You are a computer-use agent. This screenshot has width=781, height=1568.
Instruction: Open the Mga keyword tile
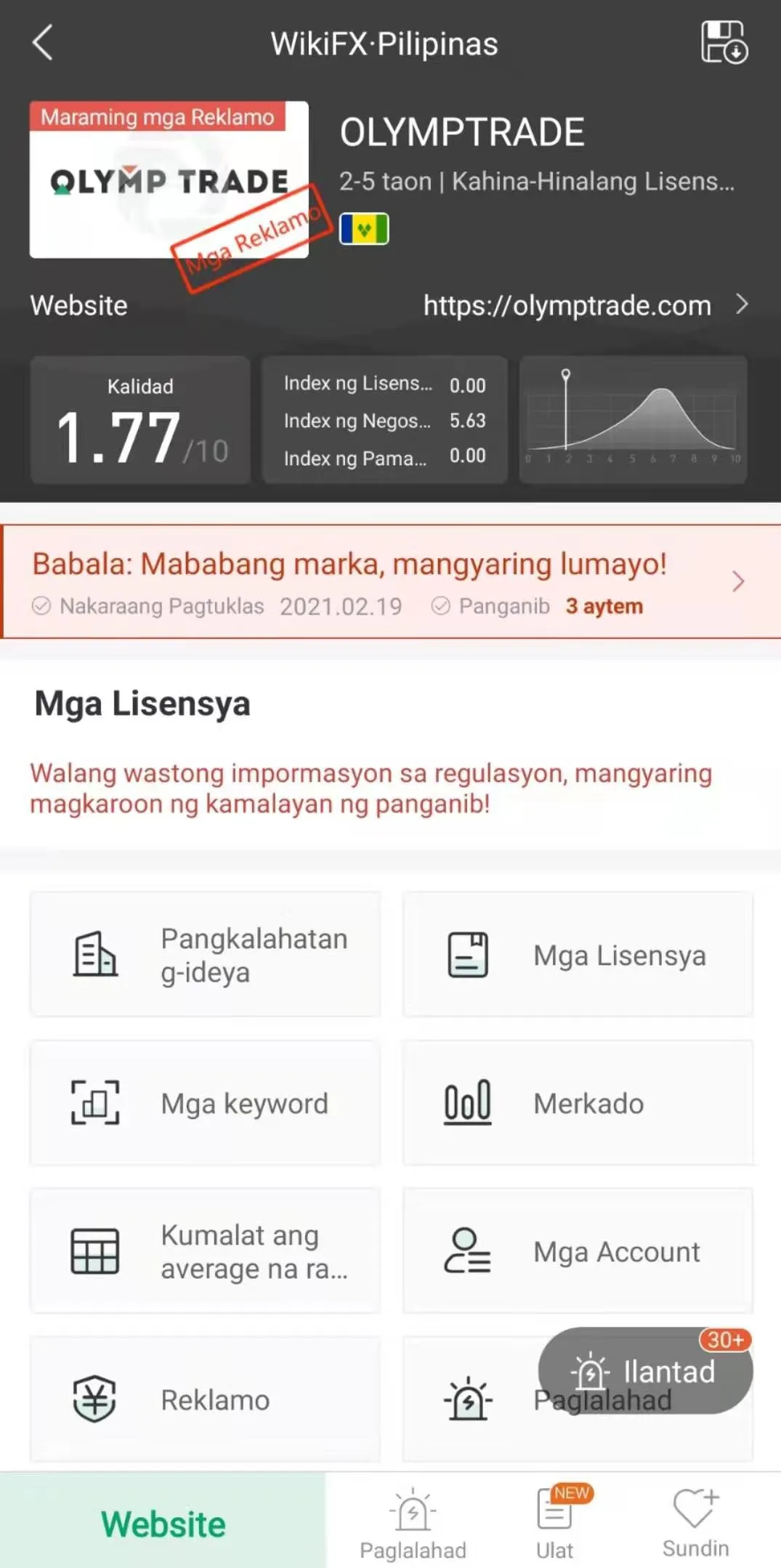(x=205, y=1103)
